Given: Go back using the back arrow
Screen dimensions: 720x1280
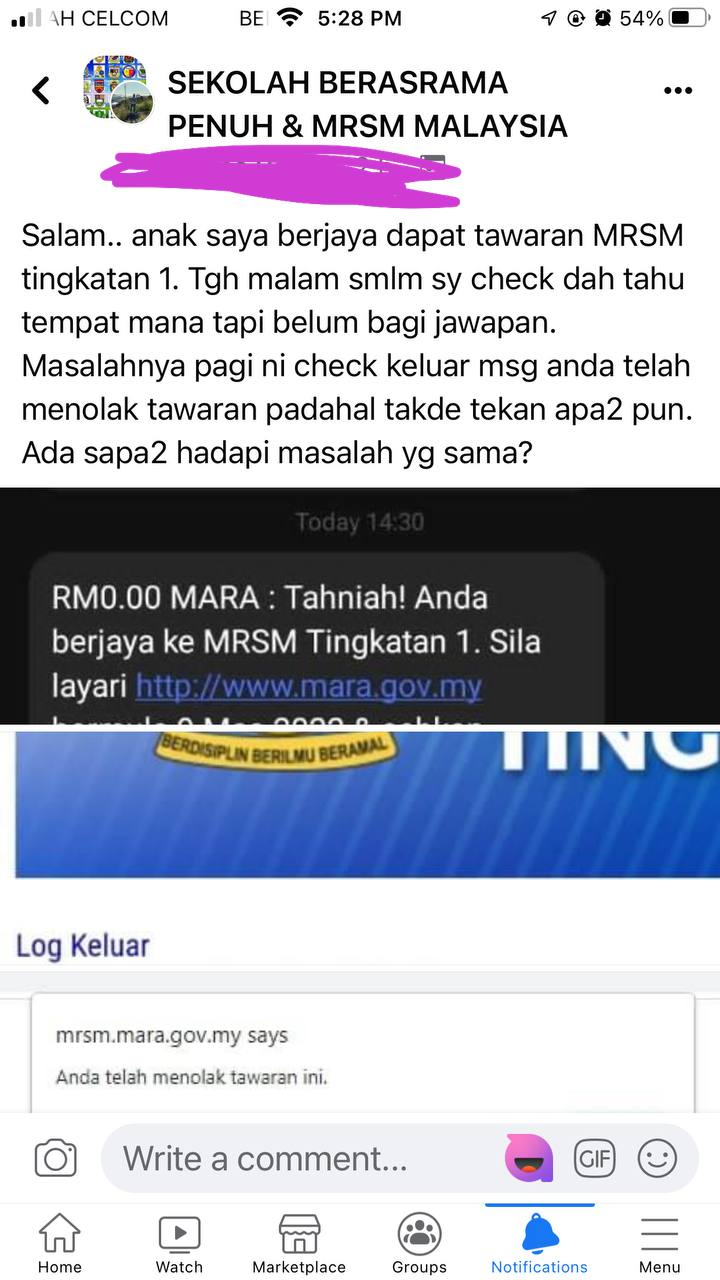Looking at the screenshot, I should [x=41, y=91].
